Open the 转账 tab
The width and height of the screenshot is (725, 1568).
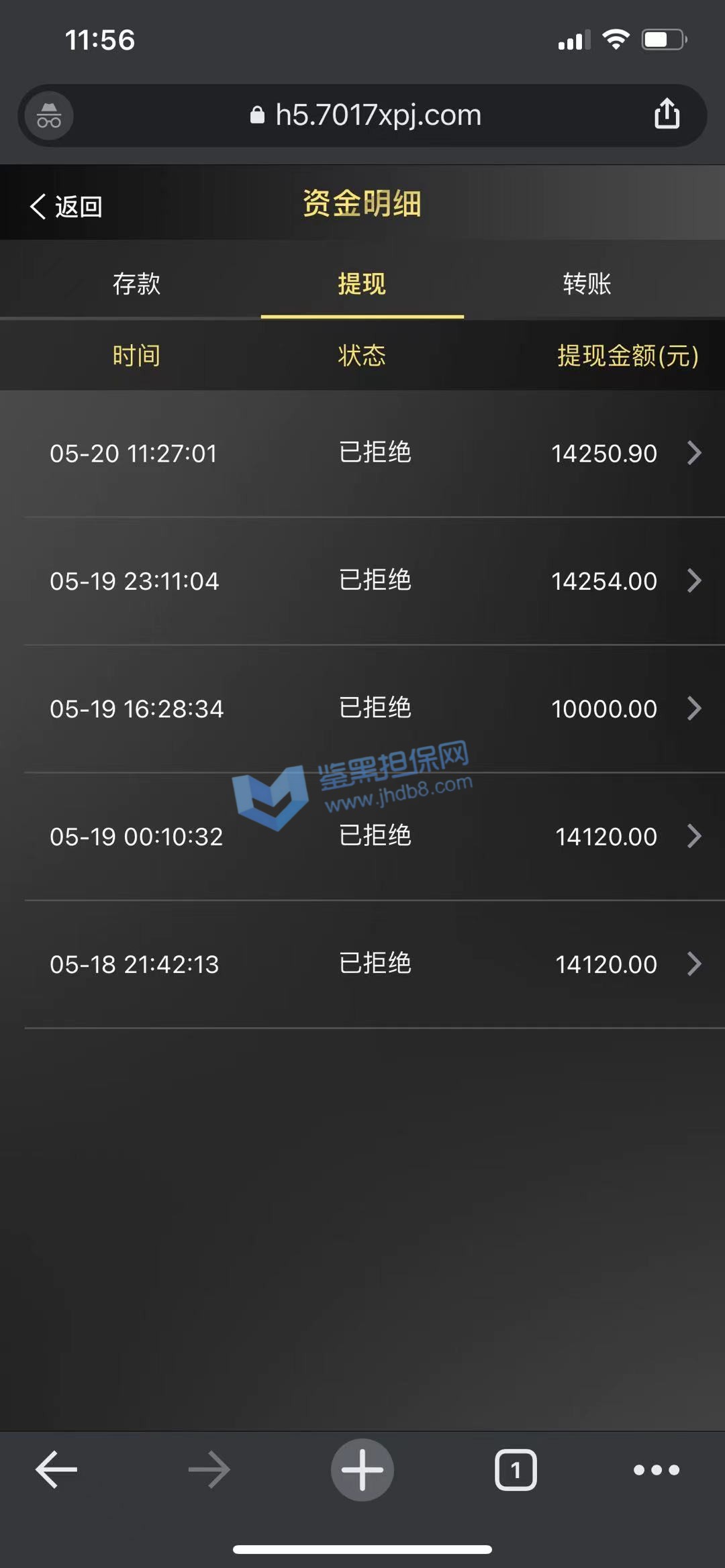point(587,284)
